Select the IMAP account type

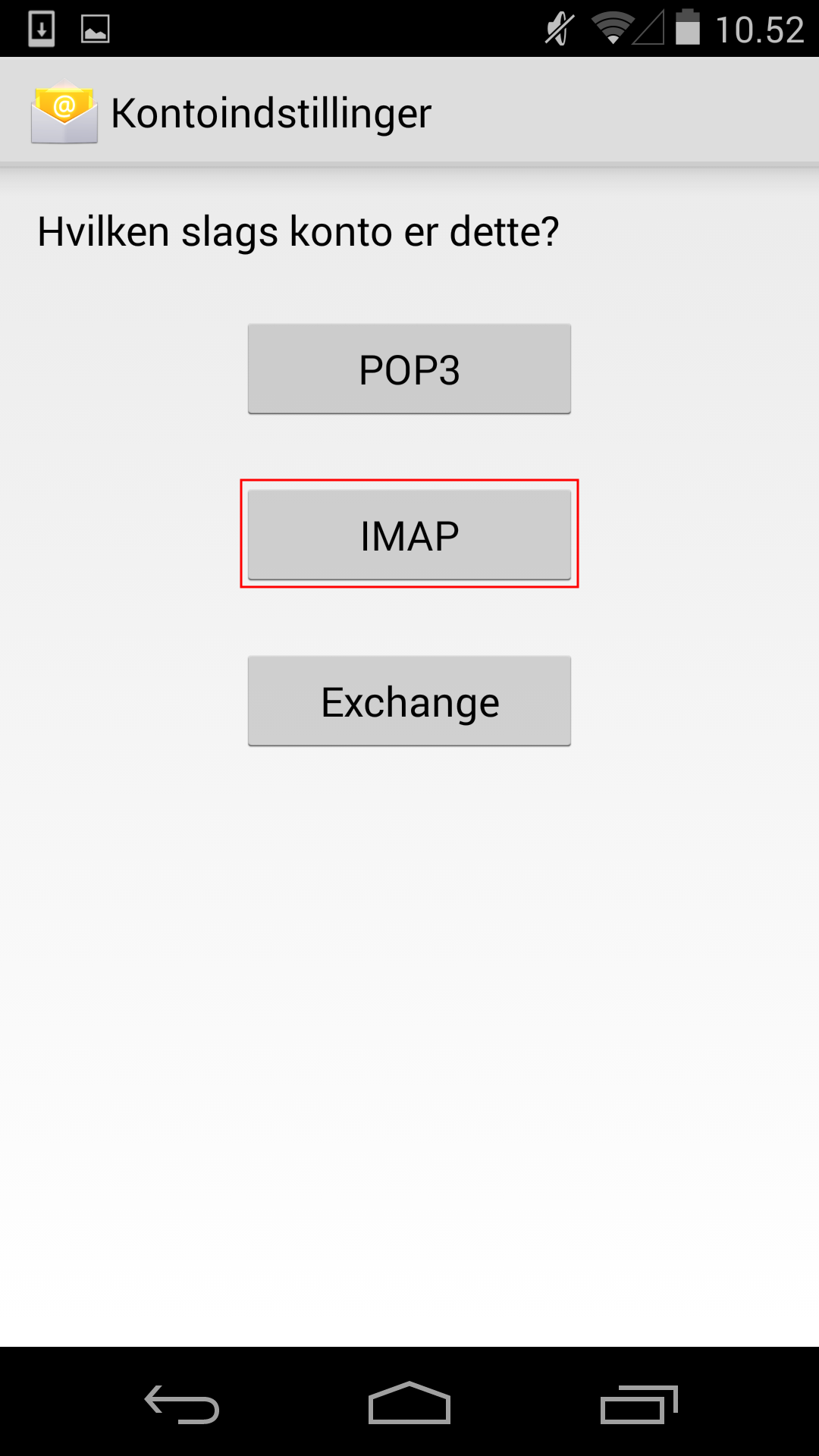tap(409, 535)
